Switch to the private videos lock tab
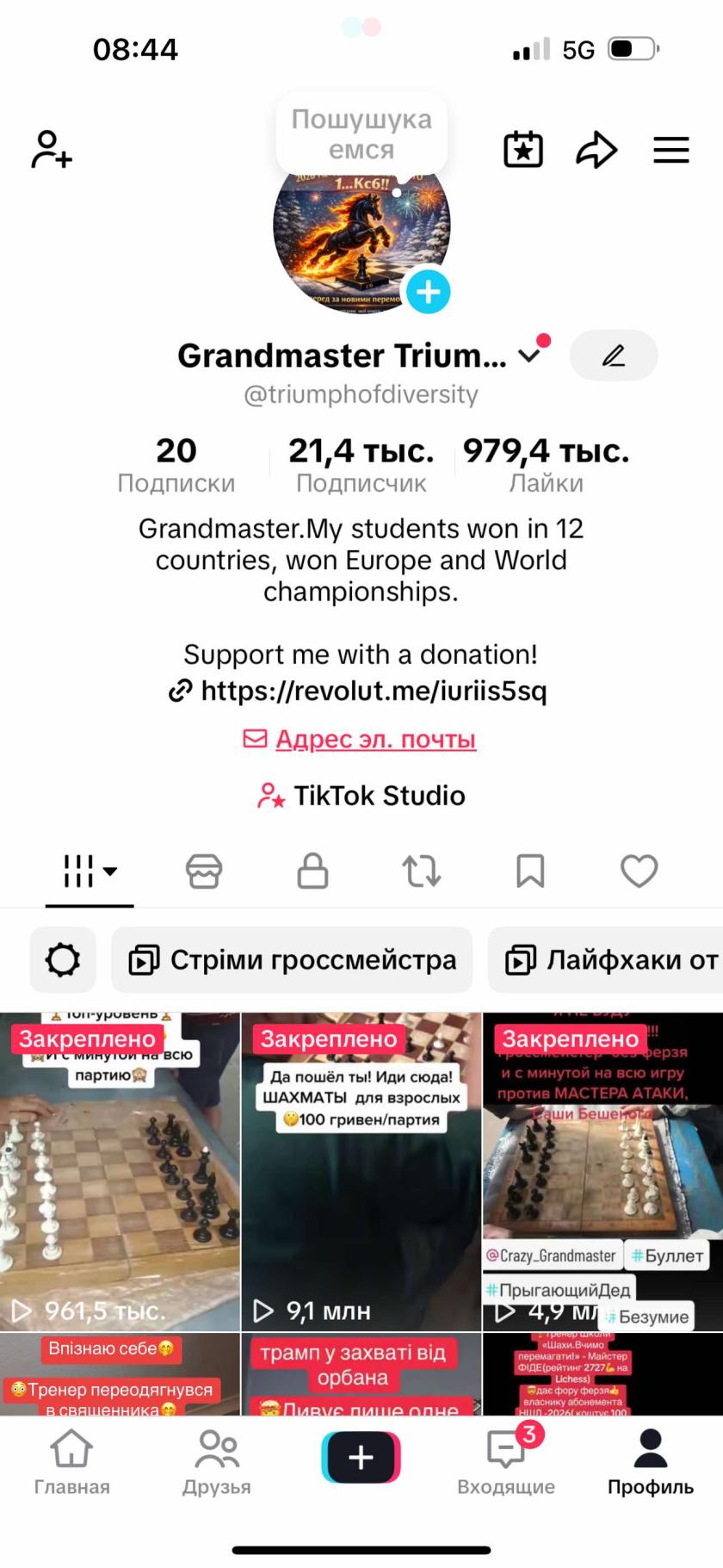Viewport: 723px width, 1568px height. coord(312,871)
